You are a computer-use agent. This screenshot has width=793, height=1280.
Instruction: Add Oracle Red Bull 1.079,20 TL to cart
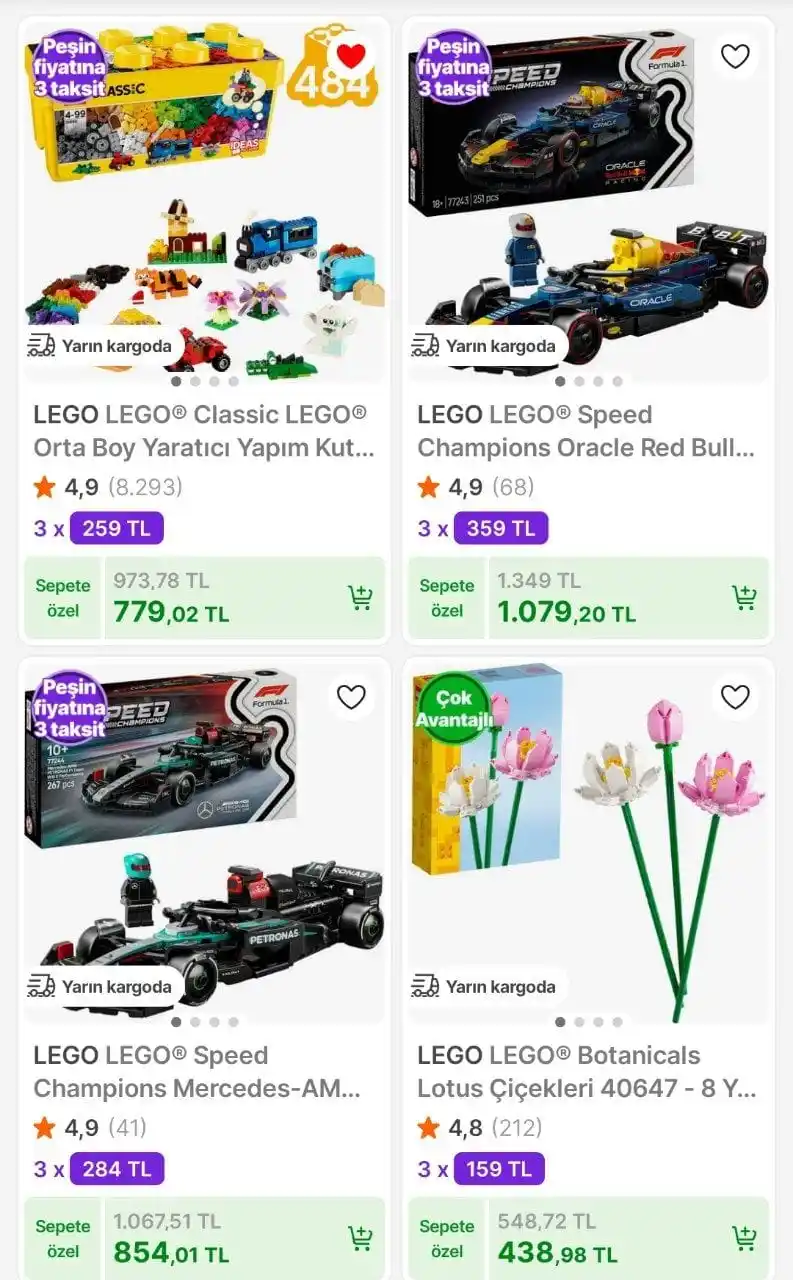[744, 598]
